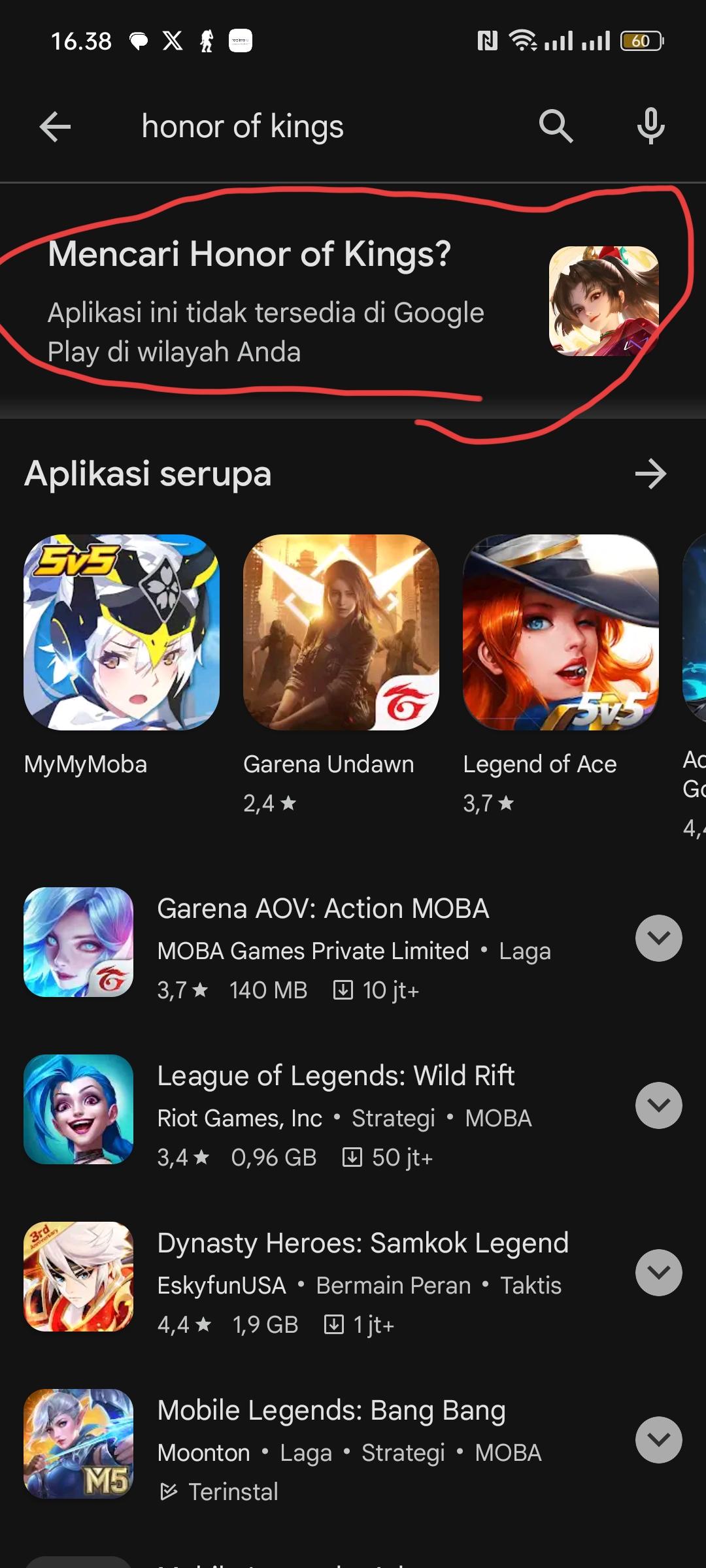Tap the back arrow to exit search
706x1568 pixels.
click(x=55, y=127)
